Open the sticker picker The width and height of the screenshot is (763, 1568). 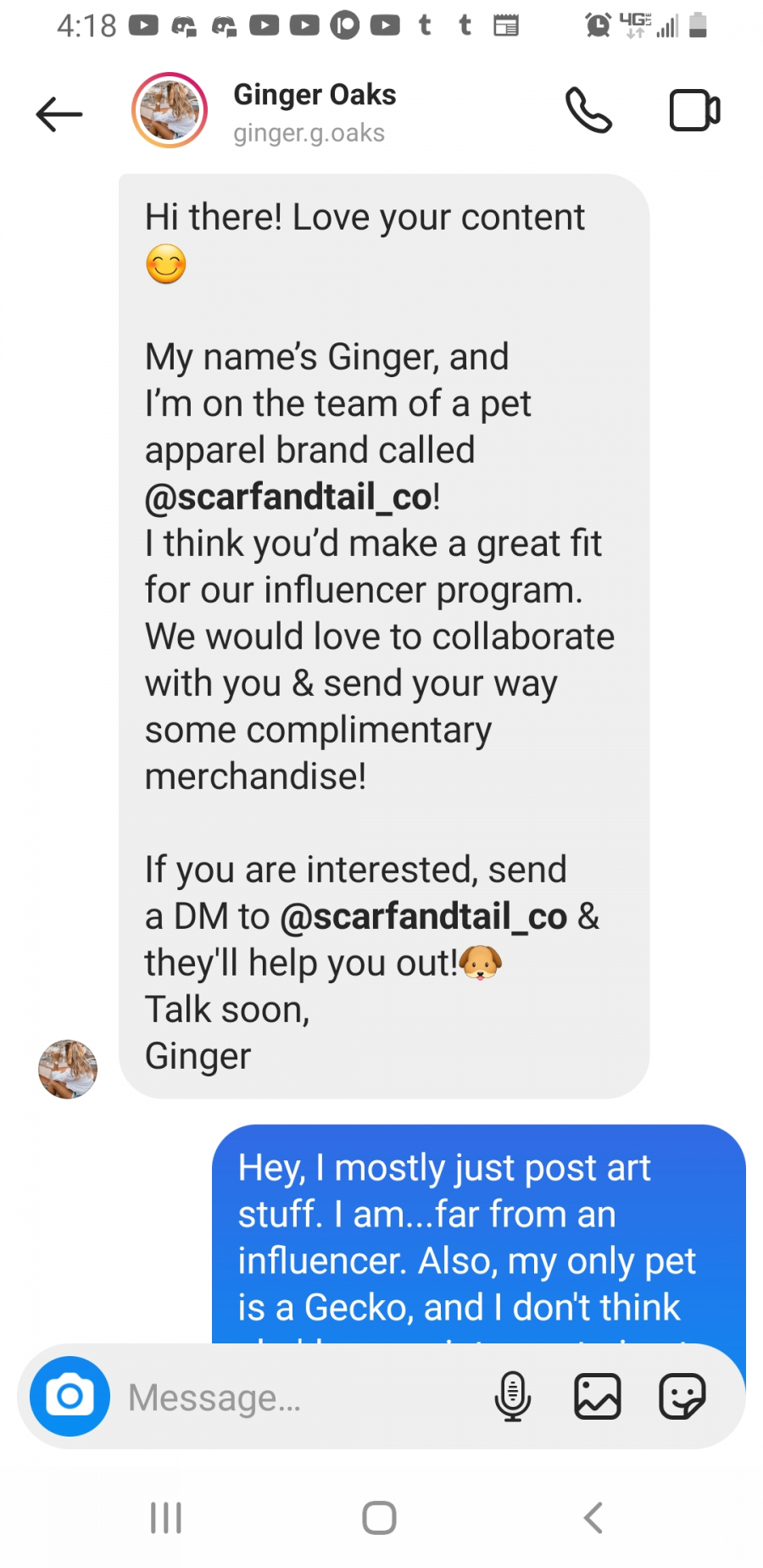[x=682, y=1396]
